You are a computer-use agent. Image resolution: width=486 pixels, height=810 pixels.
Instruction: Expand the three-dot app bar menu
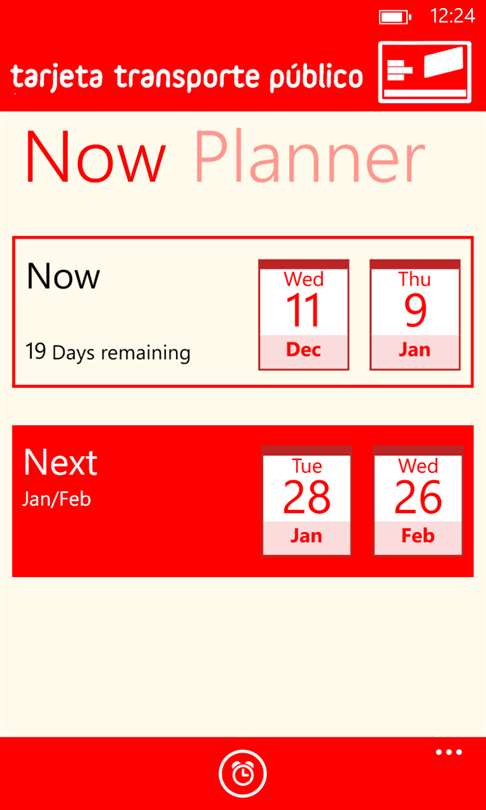pyautogui.click(x=448, y=752)
